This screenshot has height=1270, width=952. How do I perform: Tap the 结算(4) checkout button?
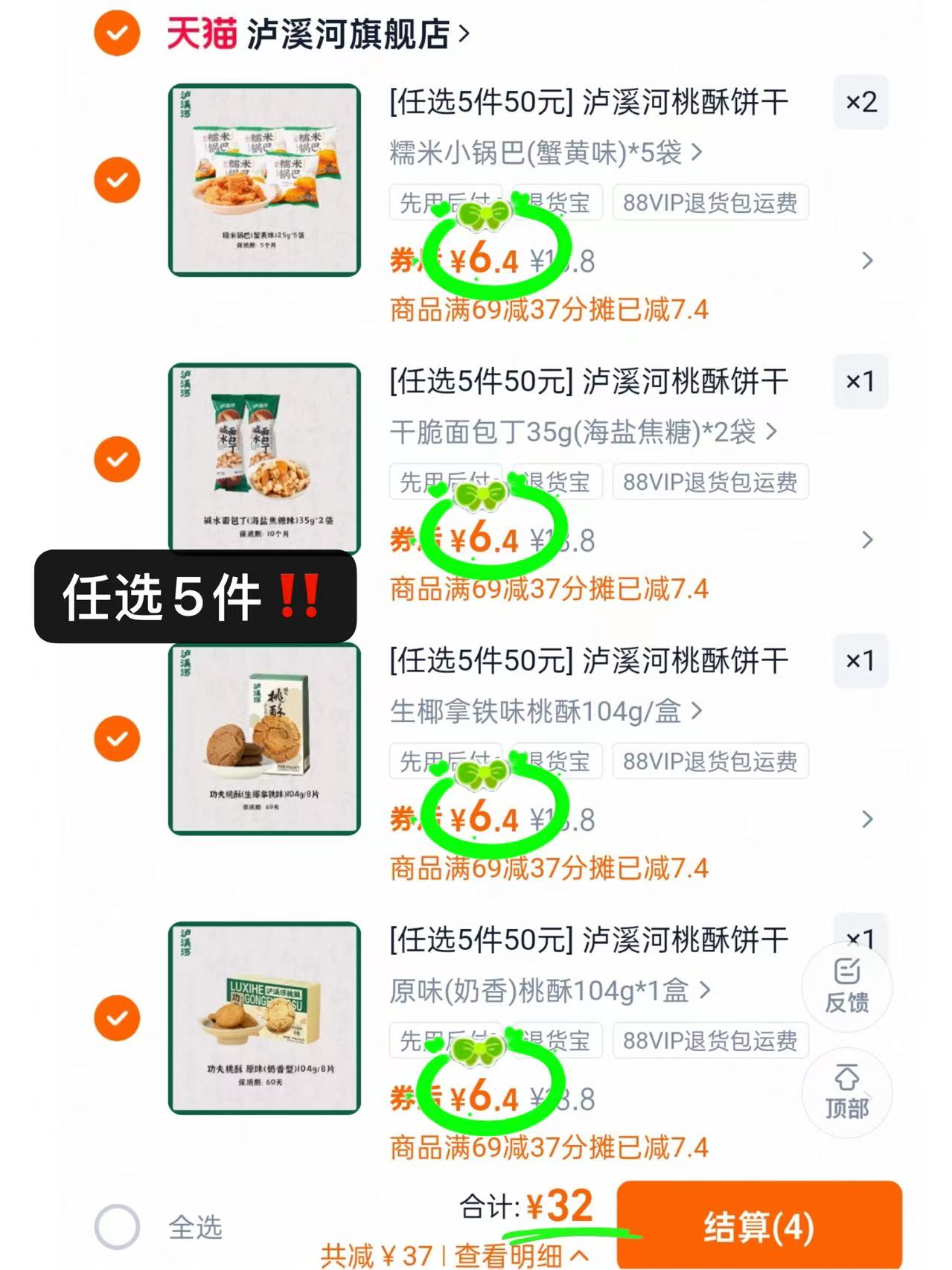757,1224
